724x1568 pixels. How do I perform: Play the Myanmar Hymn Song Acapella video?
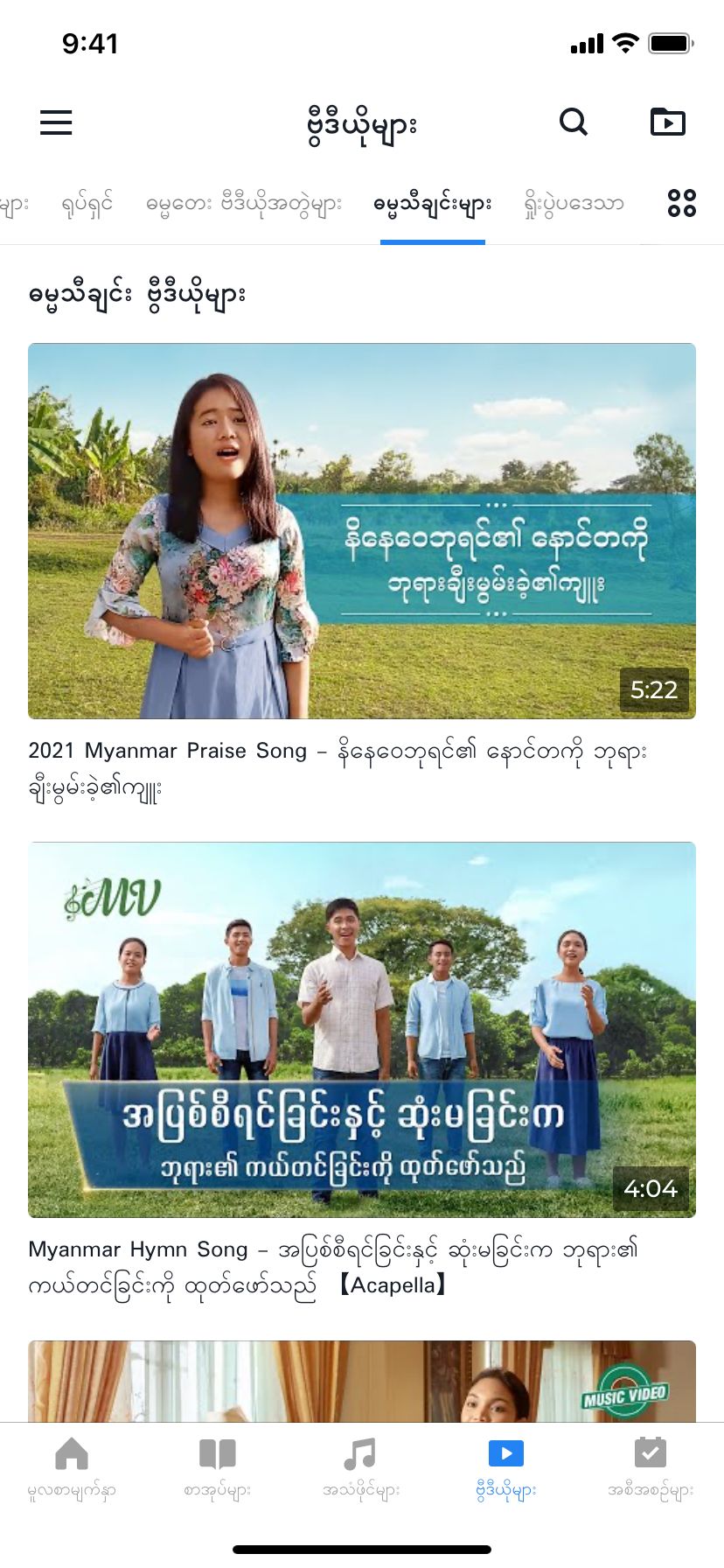tap(362, 1030)
